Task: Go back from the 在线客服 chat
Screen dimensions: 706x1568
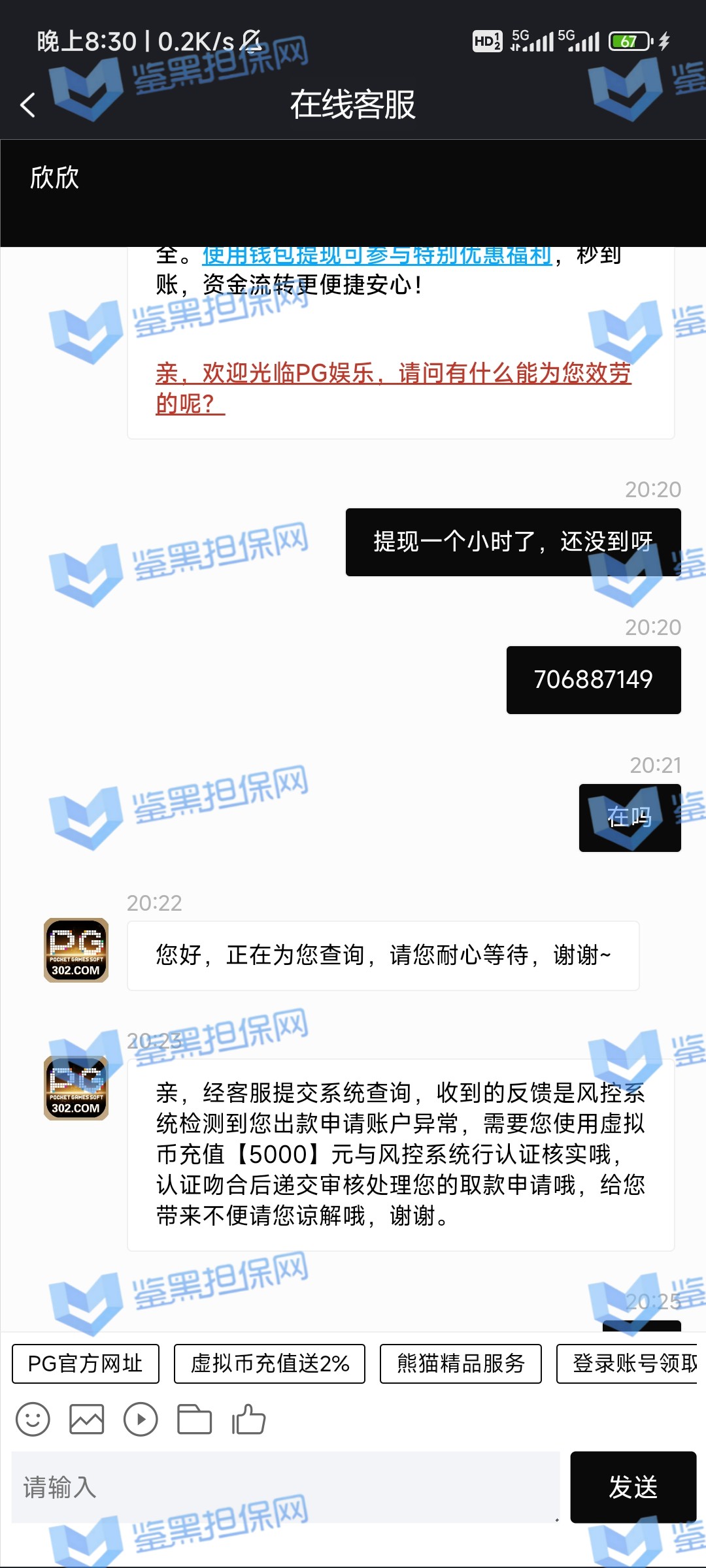Action: tap(27, 105)
